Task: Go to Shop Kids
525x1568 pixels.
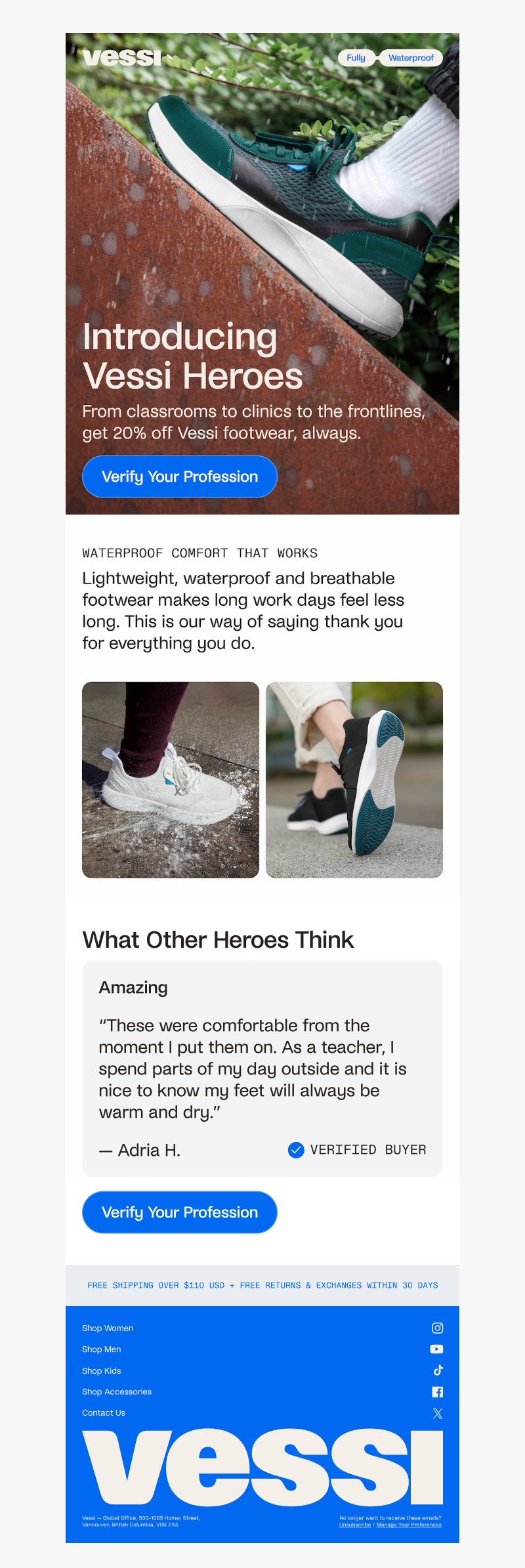Action: pos(102,1370)
